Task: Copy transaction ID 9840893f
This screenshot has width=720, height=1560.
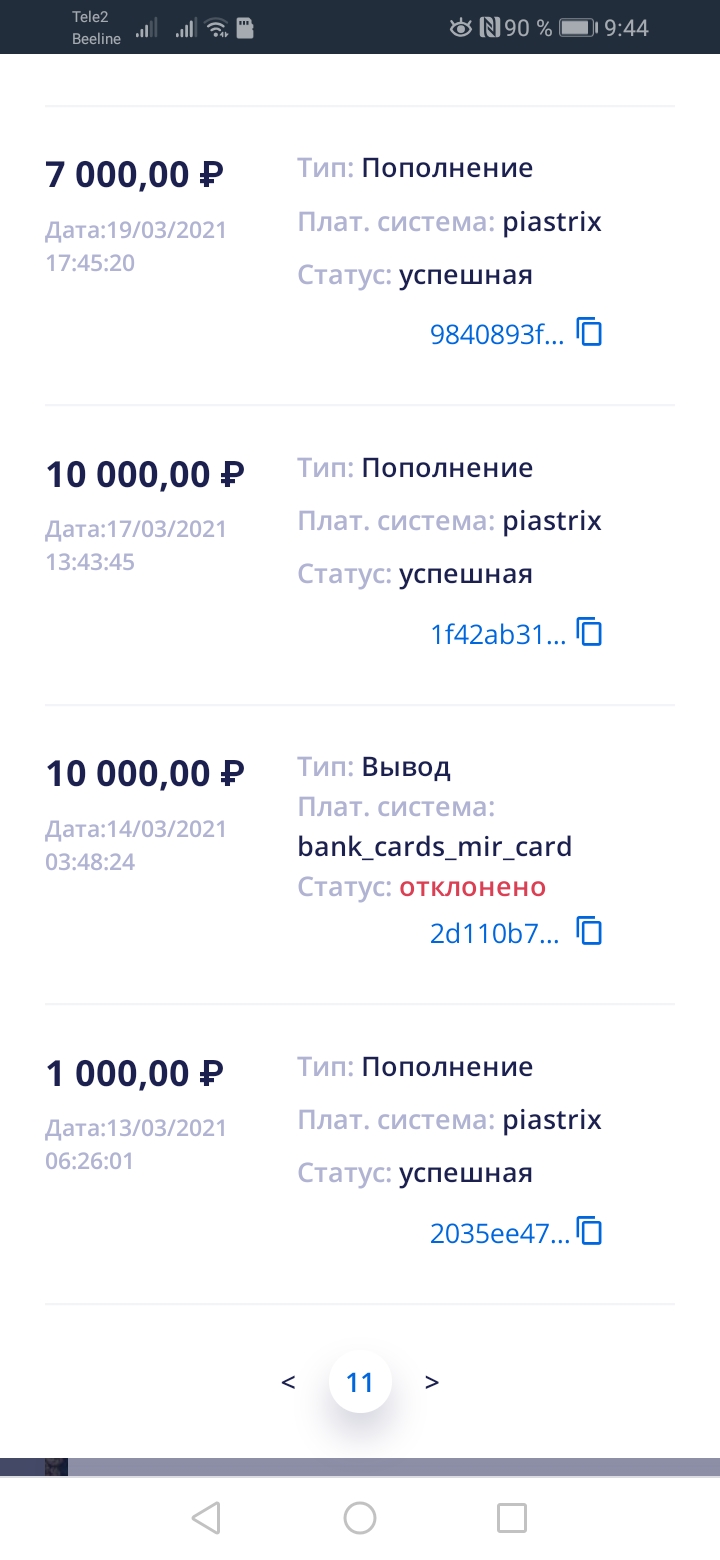Action: (x=591, y=332)
